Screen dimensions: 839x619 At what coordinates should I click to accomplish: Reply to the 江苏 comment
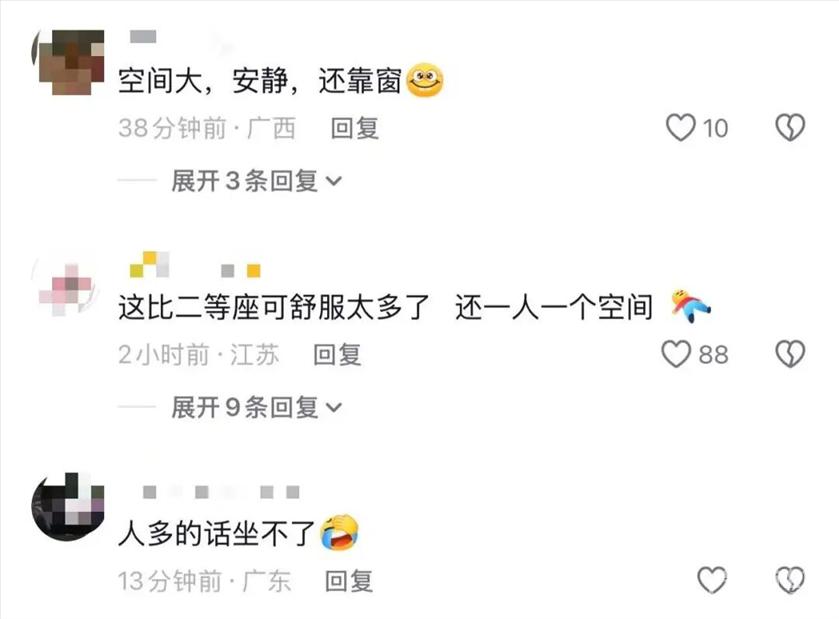pyautogui.click(x=338, y=354)
